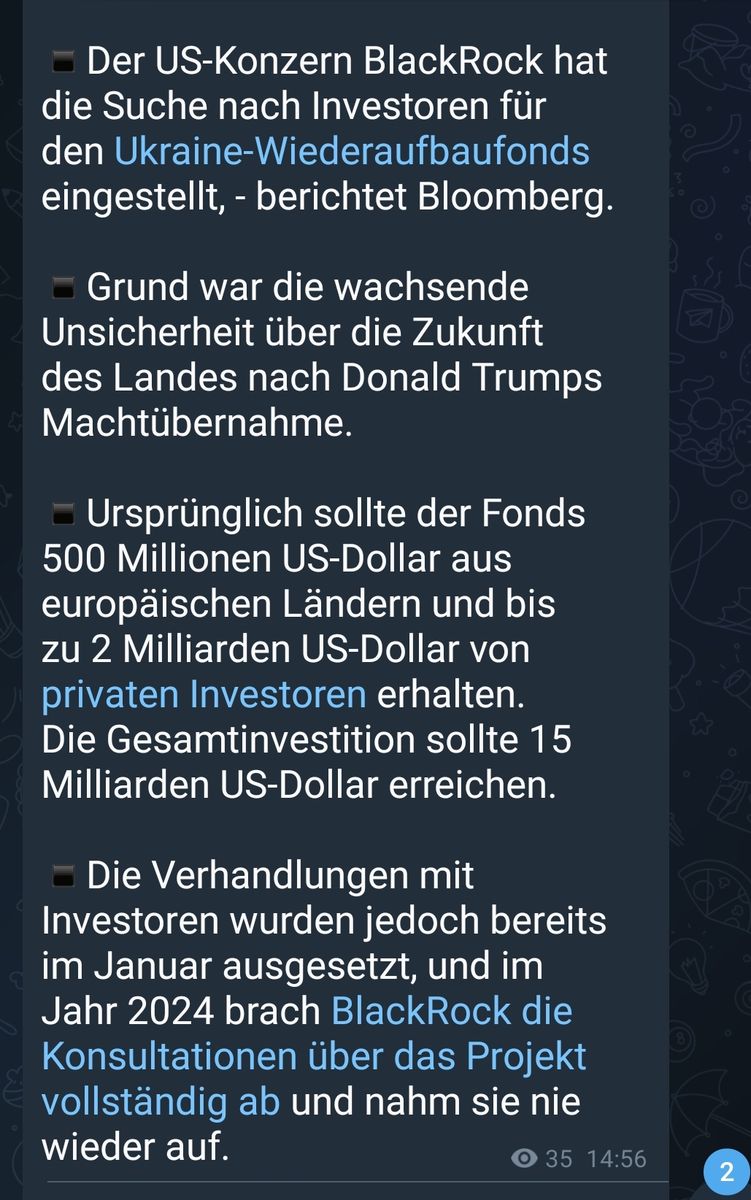This screenshot has height=1200, width=751.
Task: Open the BlackRock die Konsultationen link
Action: click(x=313, y=1057)
